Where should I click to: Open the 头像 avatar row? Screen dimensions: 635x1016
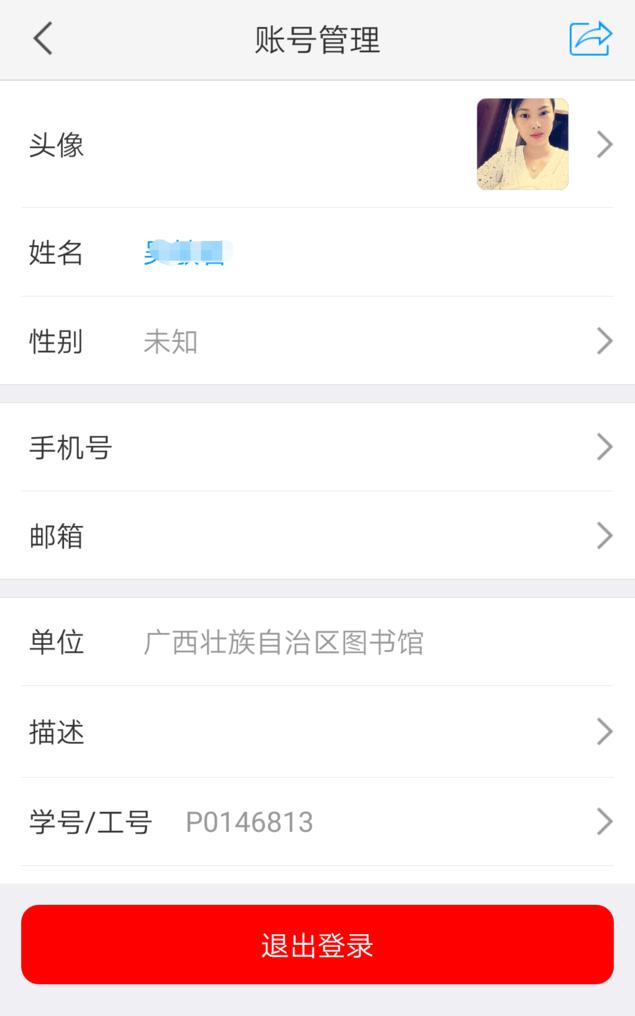tap(317, 145)
